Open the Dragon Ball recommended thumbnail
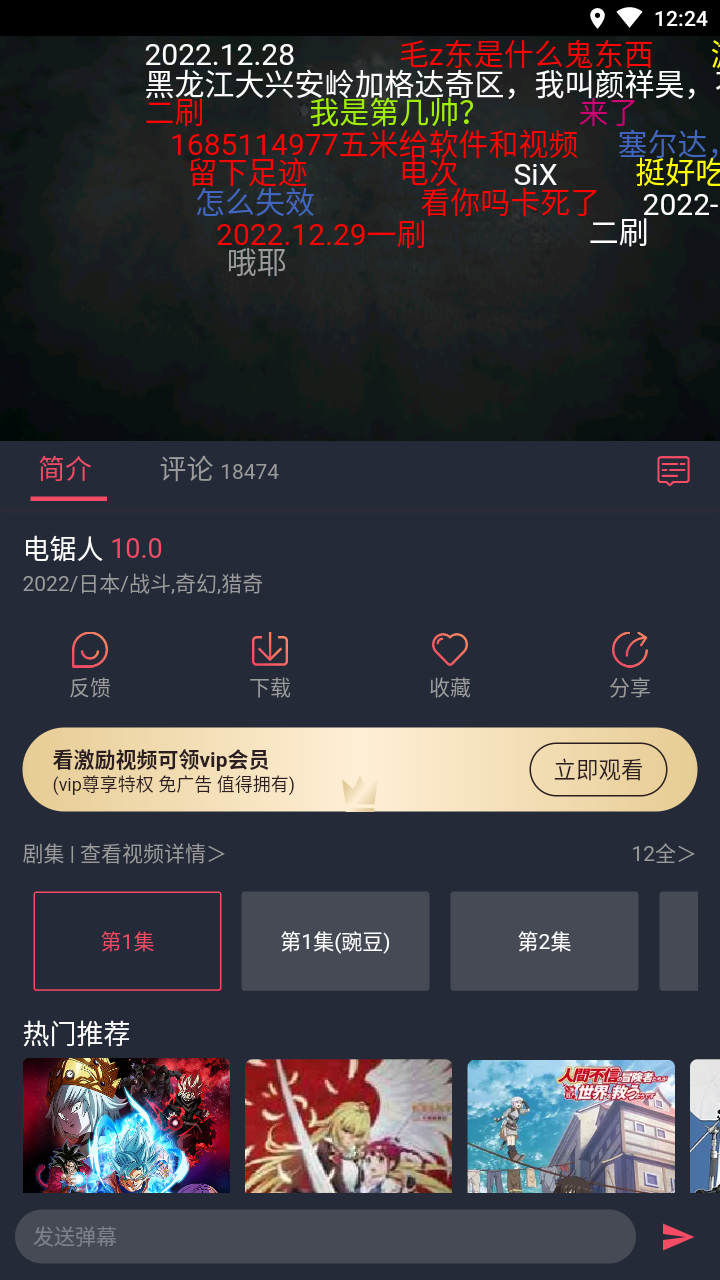This screenshot has height=1280, width=720. click(x=126, y=1125)
